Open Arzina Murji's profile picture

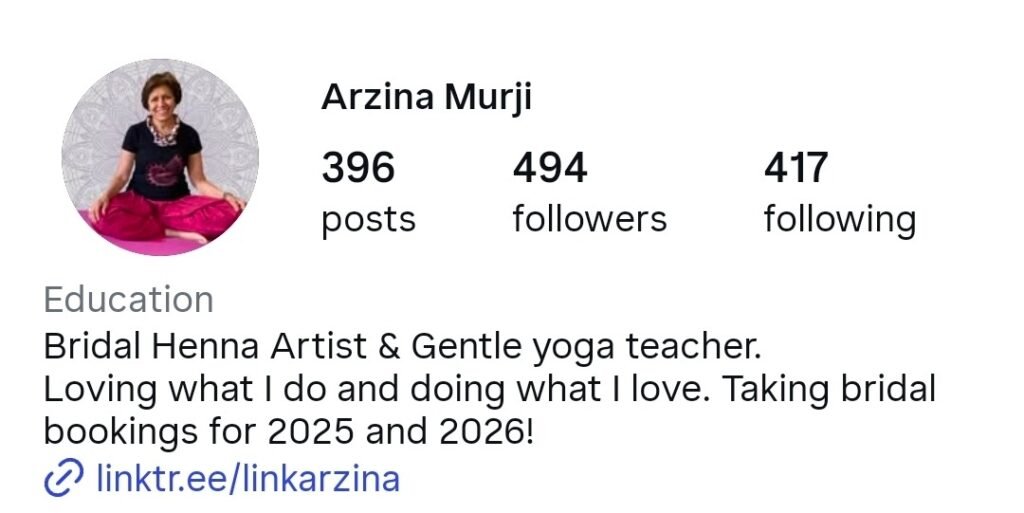click(160, 157)
